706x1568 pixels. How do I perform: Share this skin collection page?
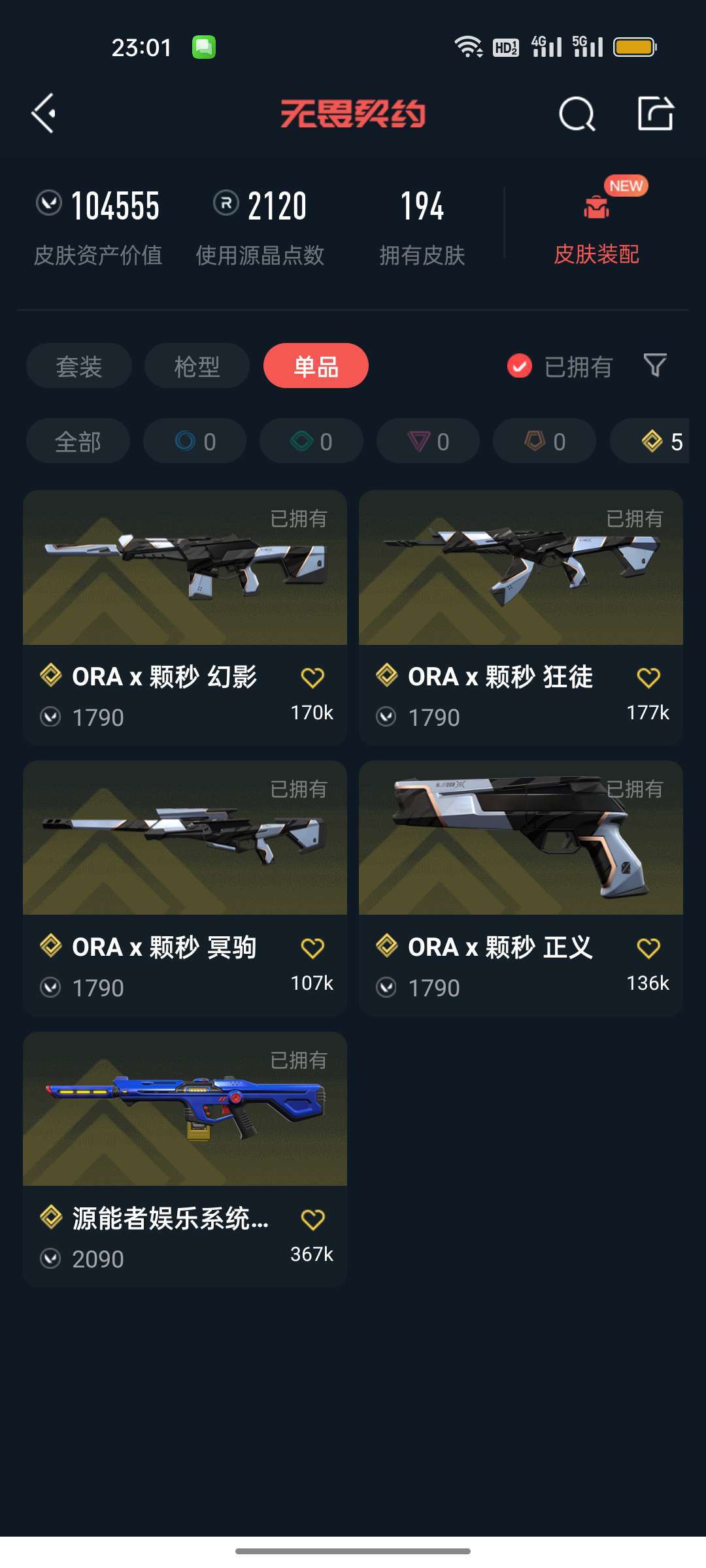tap(655, 114)
